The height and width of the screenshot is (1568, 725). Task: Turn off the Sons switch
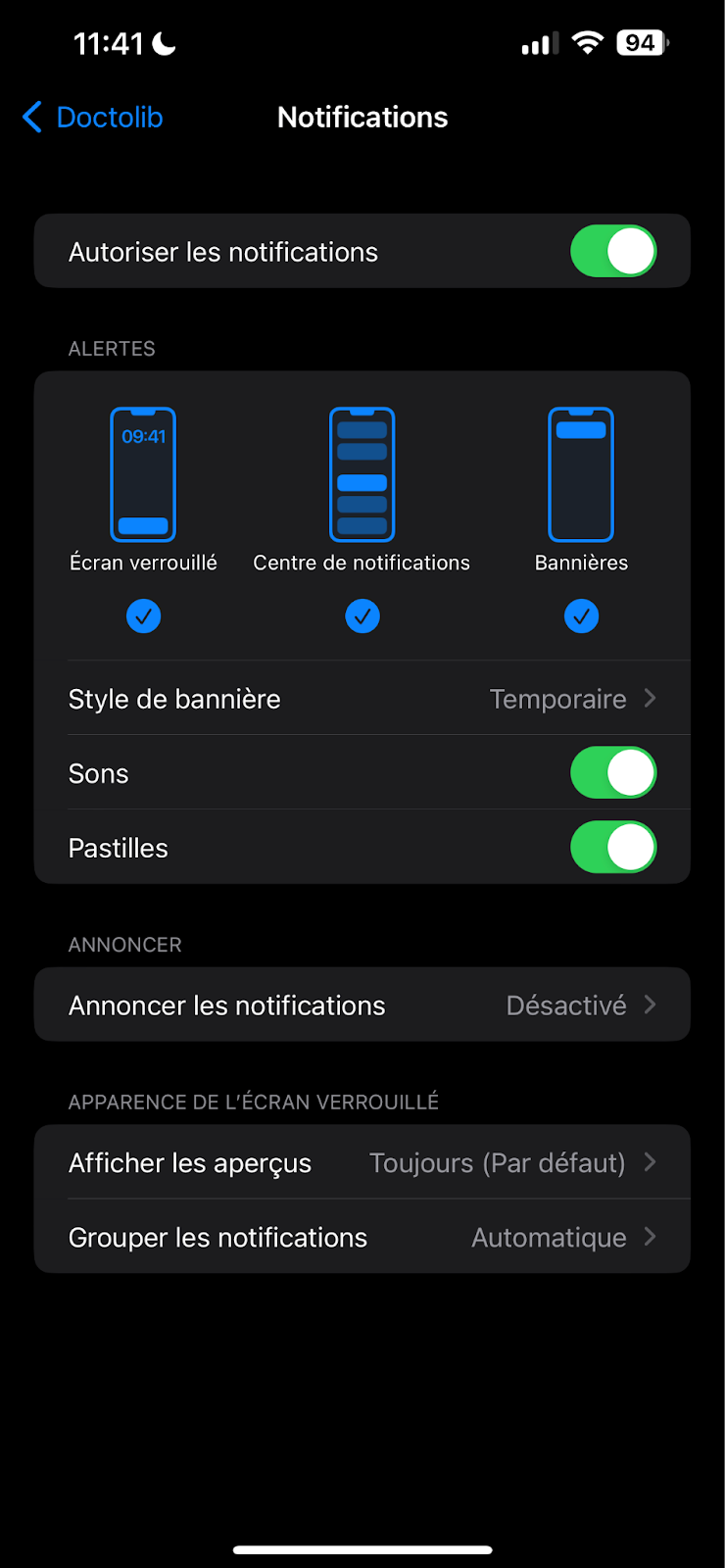point(613,773)
